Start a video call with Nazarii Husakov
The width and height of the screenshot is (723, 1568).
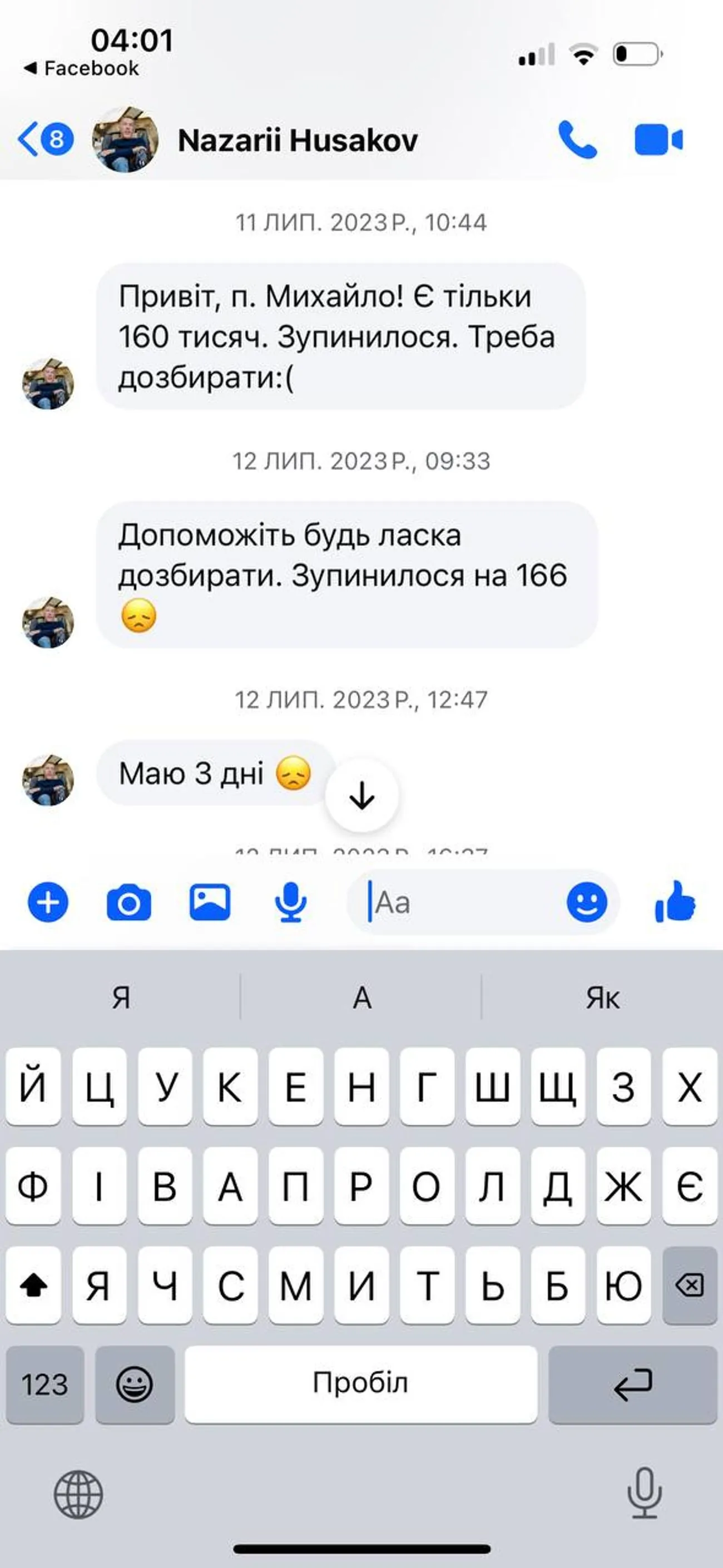point(658,140)
